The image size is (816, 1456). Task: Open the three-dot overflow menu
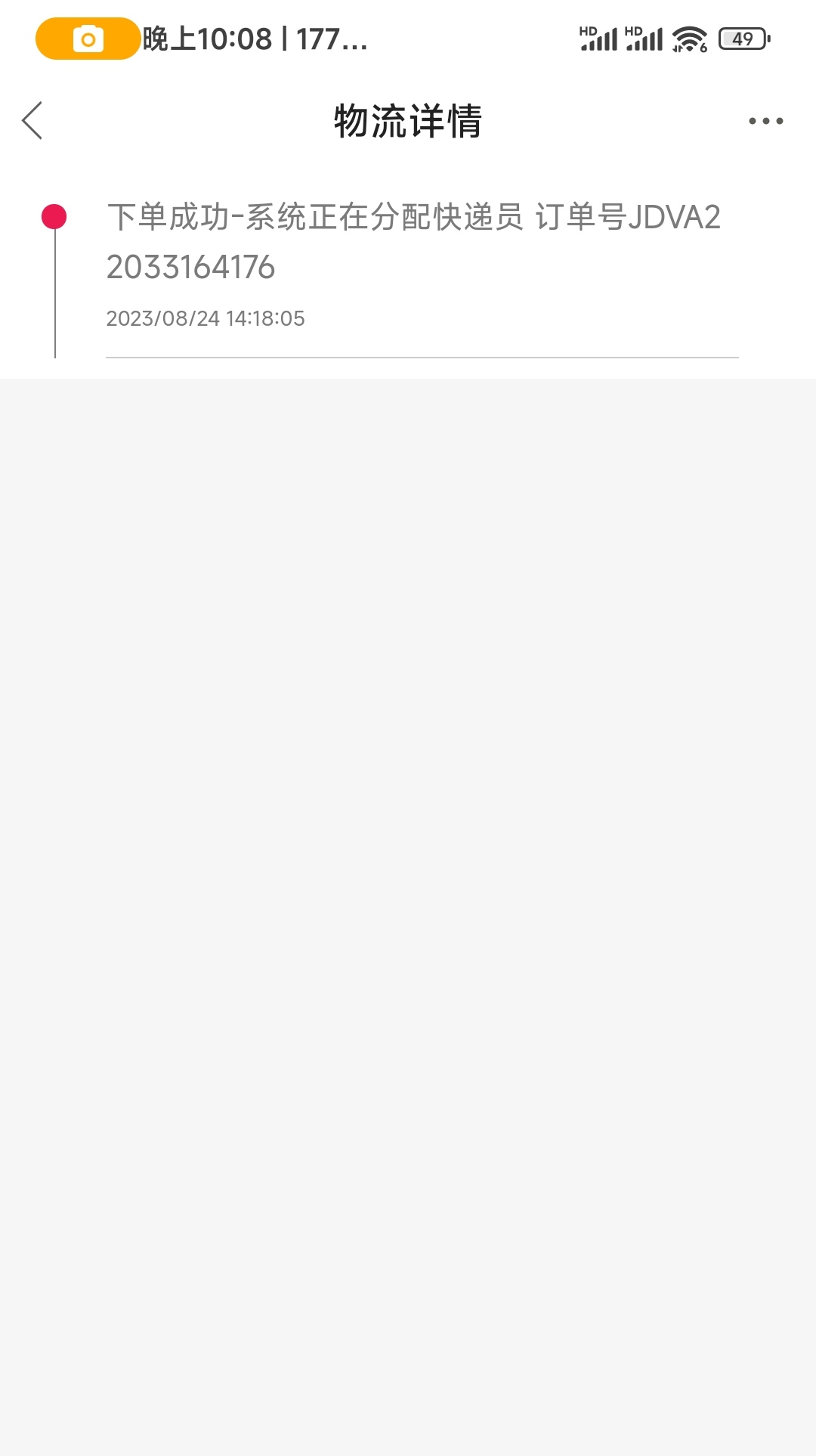click(x=765, y=121)
